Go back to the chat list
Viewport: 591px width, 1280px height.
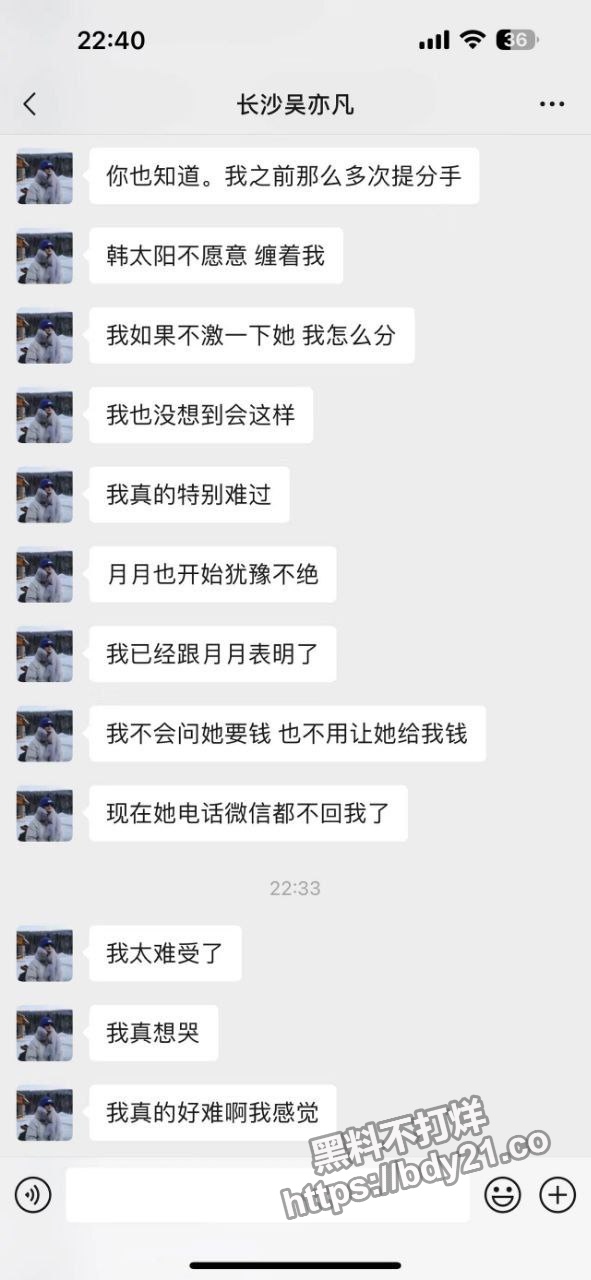click(x=30, y=104)
